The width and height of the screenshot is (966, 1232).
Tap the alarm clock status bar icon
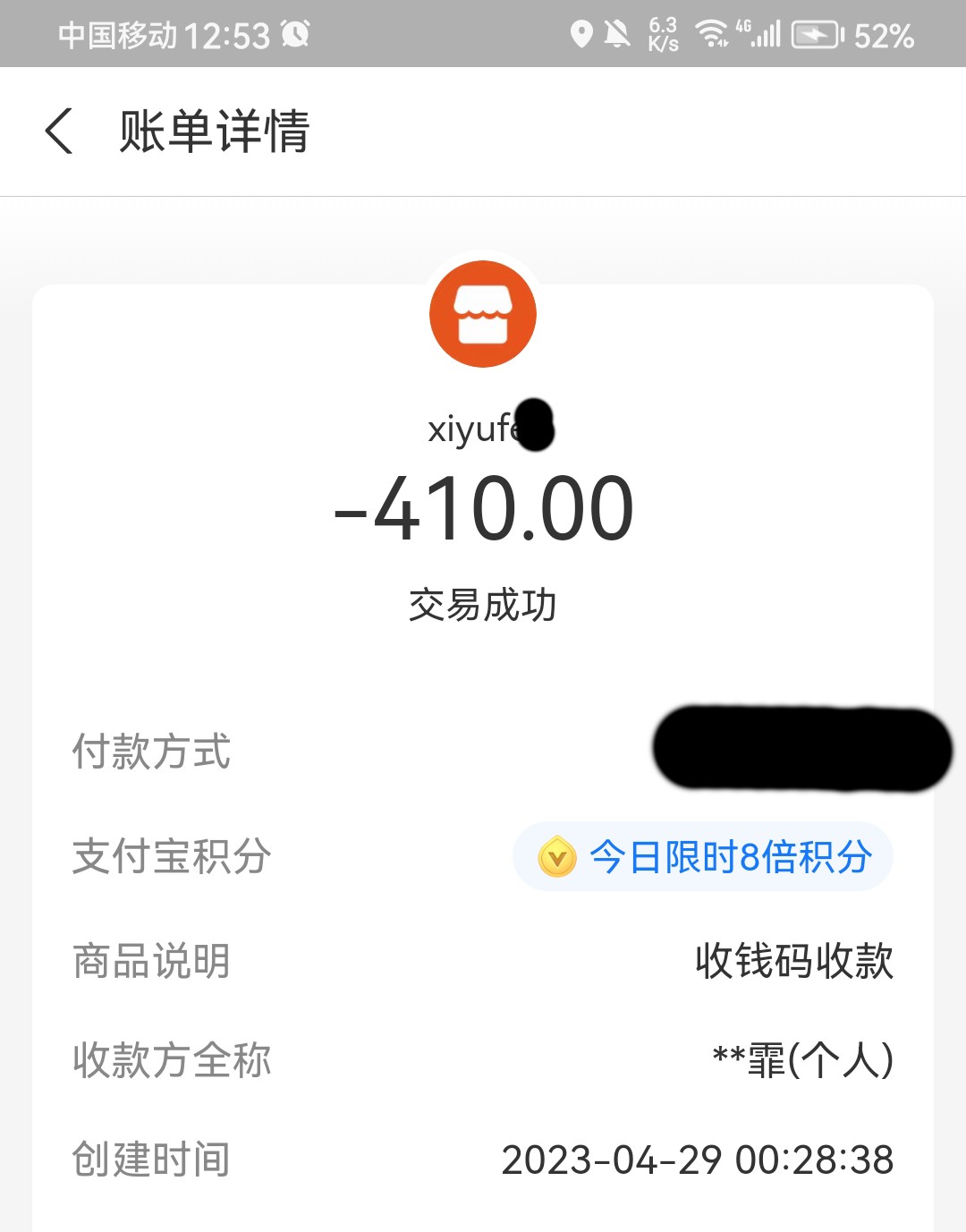pyautogui.click(x=298, y=33)
